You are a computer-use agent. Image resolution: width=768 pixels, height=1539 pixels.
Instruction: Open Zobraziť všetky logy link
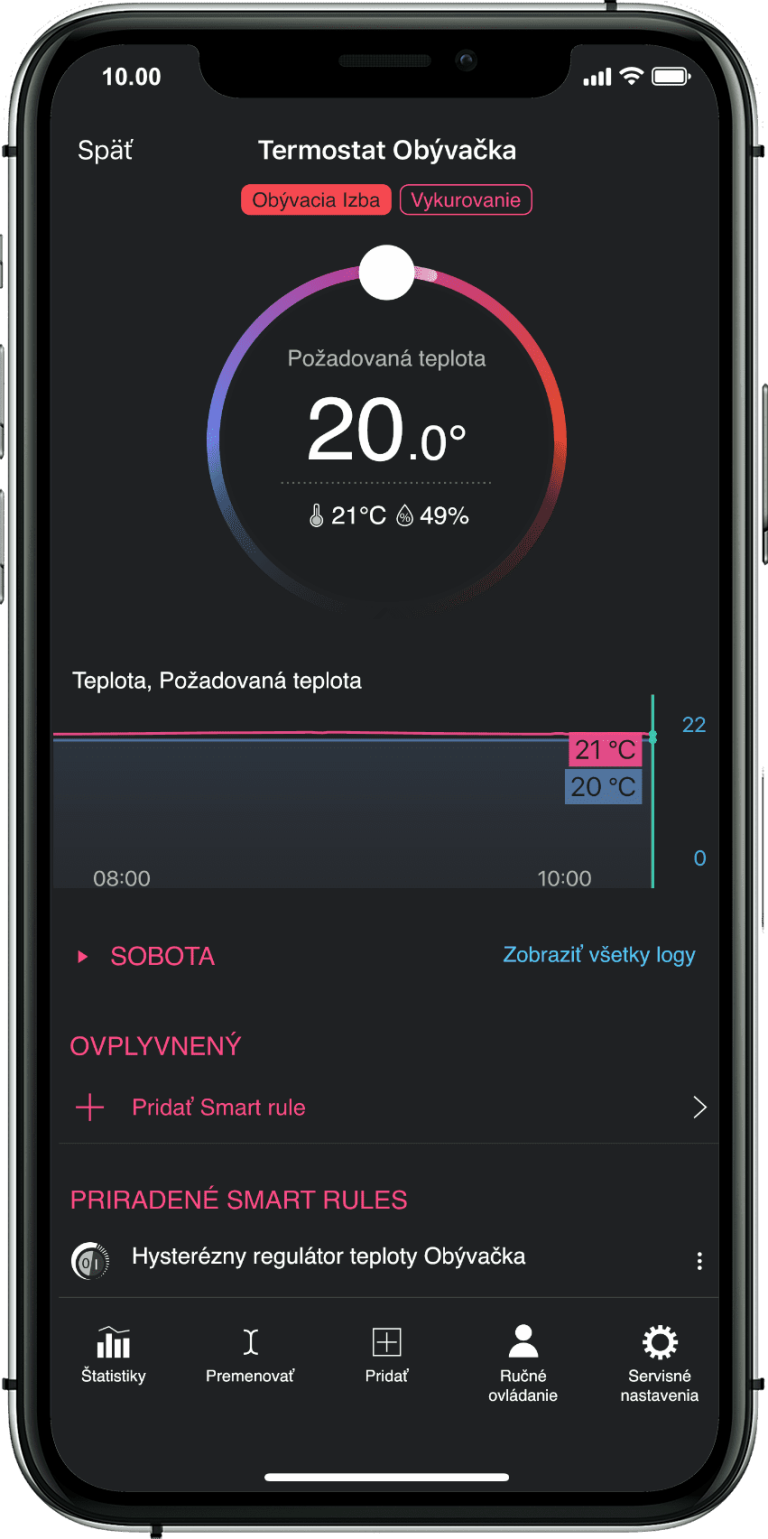[598, 955]
